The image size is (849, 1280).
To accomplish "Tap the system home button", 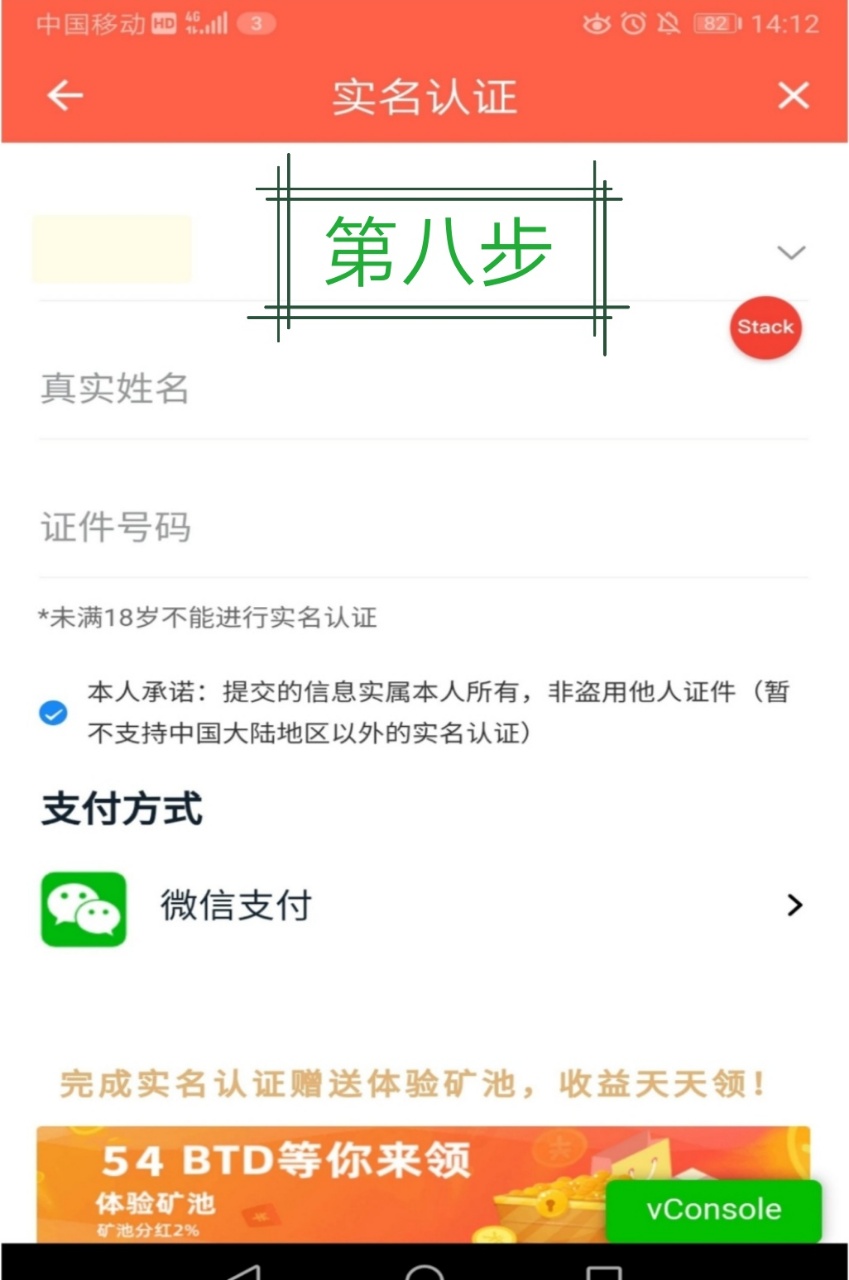I will (x=425, y=1270).
